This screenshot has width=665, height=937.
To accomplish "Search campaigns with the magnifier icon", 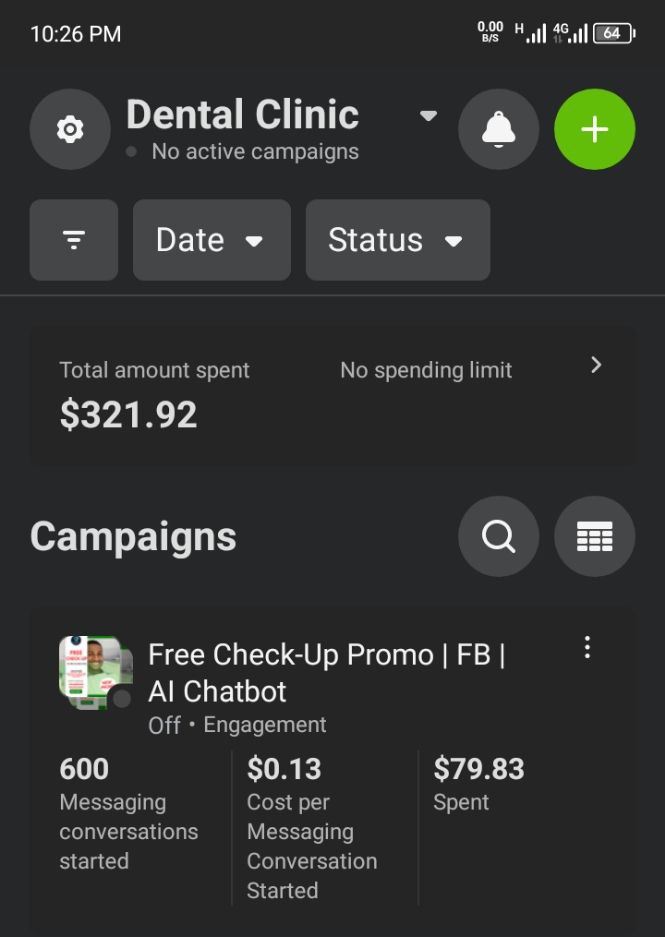I will click(498, 537).
